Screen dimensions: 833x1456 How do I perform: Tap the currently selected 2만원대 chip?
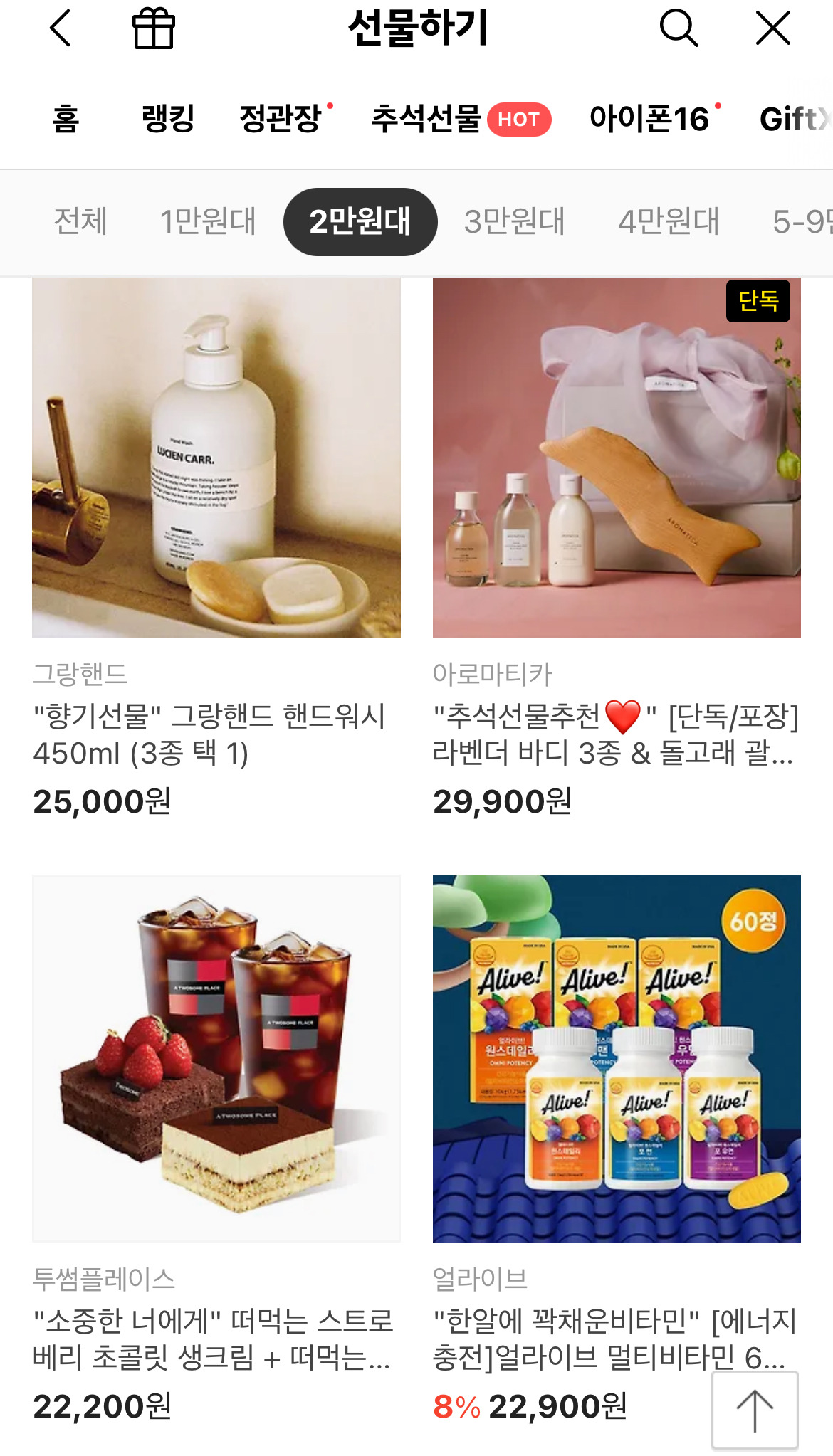point(360,221)
